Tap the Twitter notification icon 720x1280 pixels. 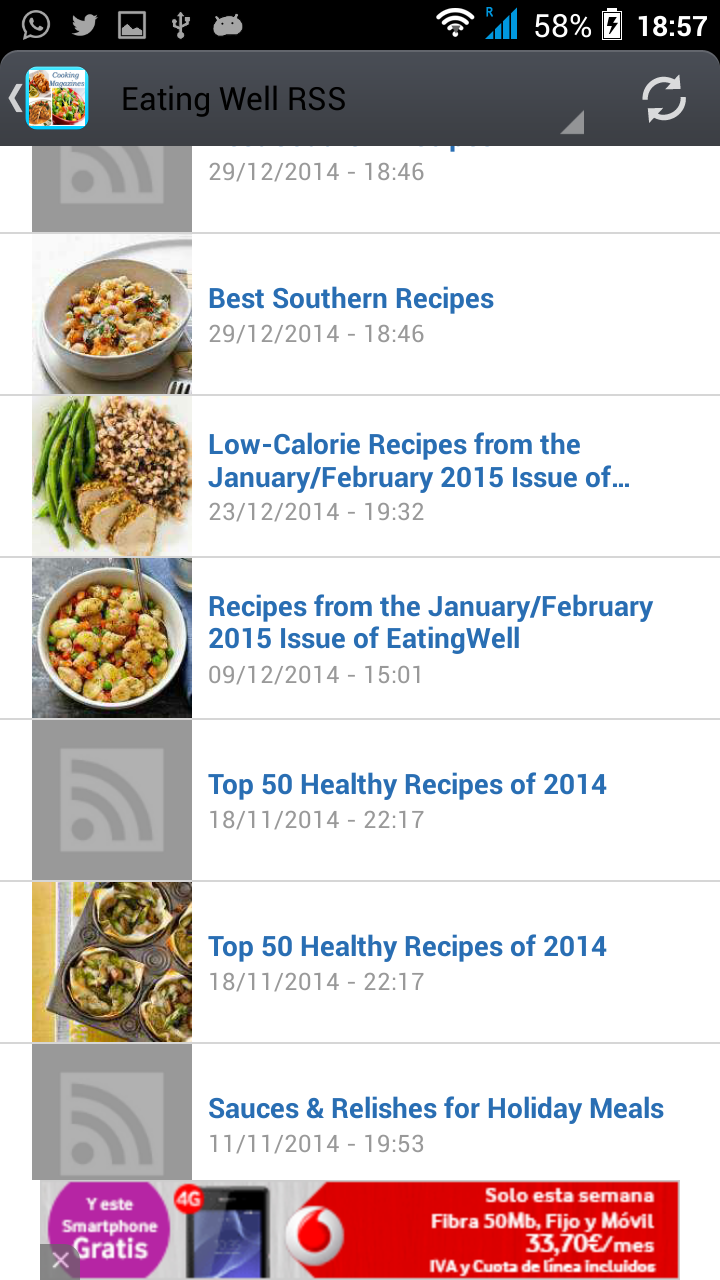click(x=84, y=24)
